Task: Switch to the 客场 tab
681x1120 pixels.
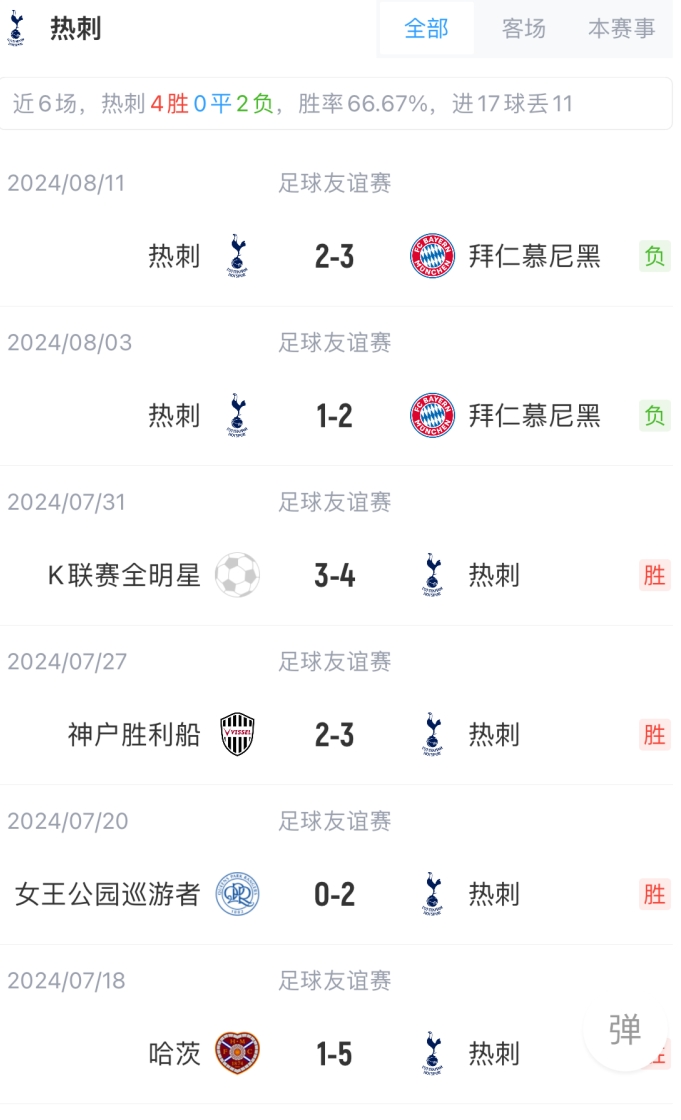Action: pyautogui.click(x=523, y=29)
